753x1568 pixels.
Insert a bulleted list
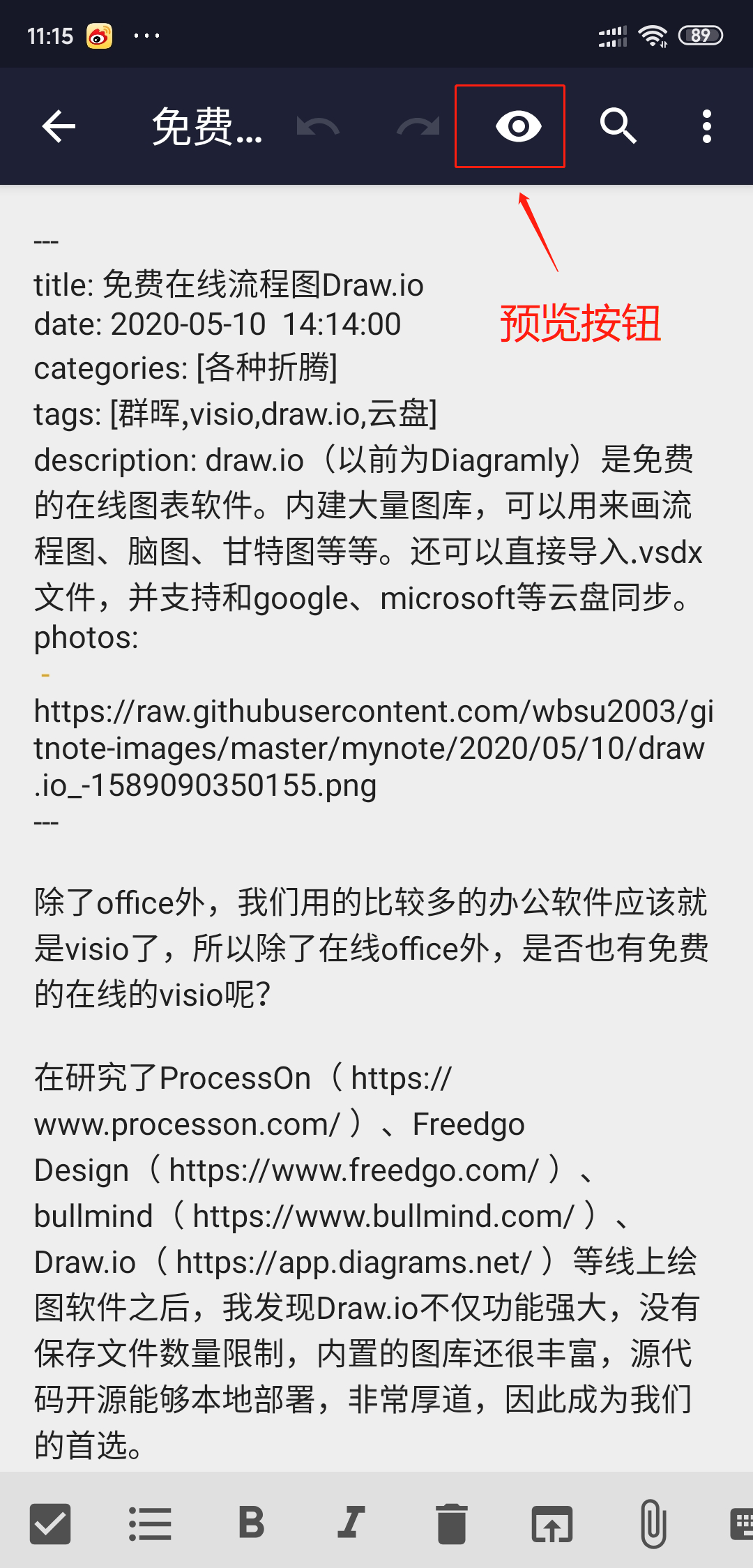click(x=150, y=1523)
